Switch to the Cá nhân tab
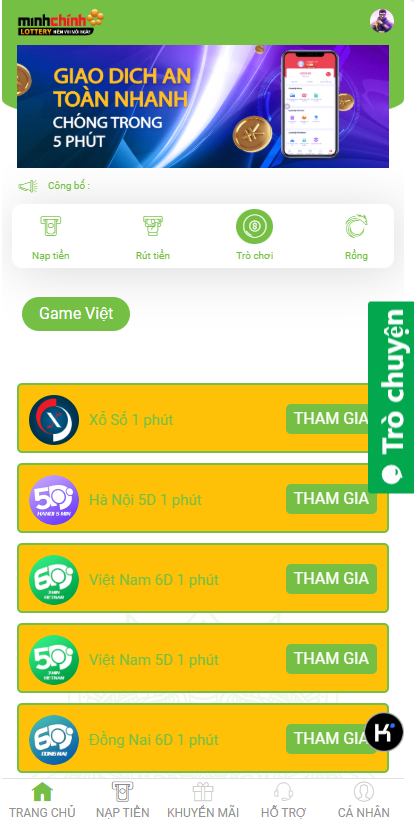Image resolution: width=414 pixels, height=833 pixels. pyautogui.click(x=364, y=801)
